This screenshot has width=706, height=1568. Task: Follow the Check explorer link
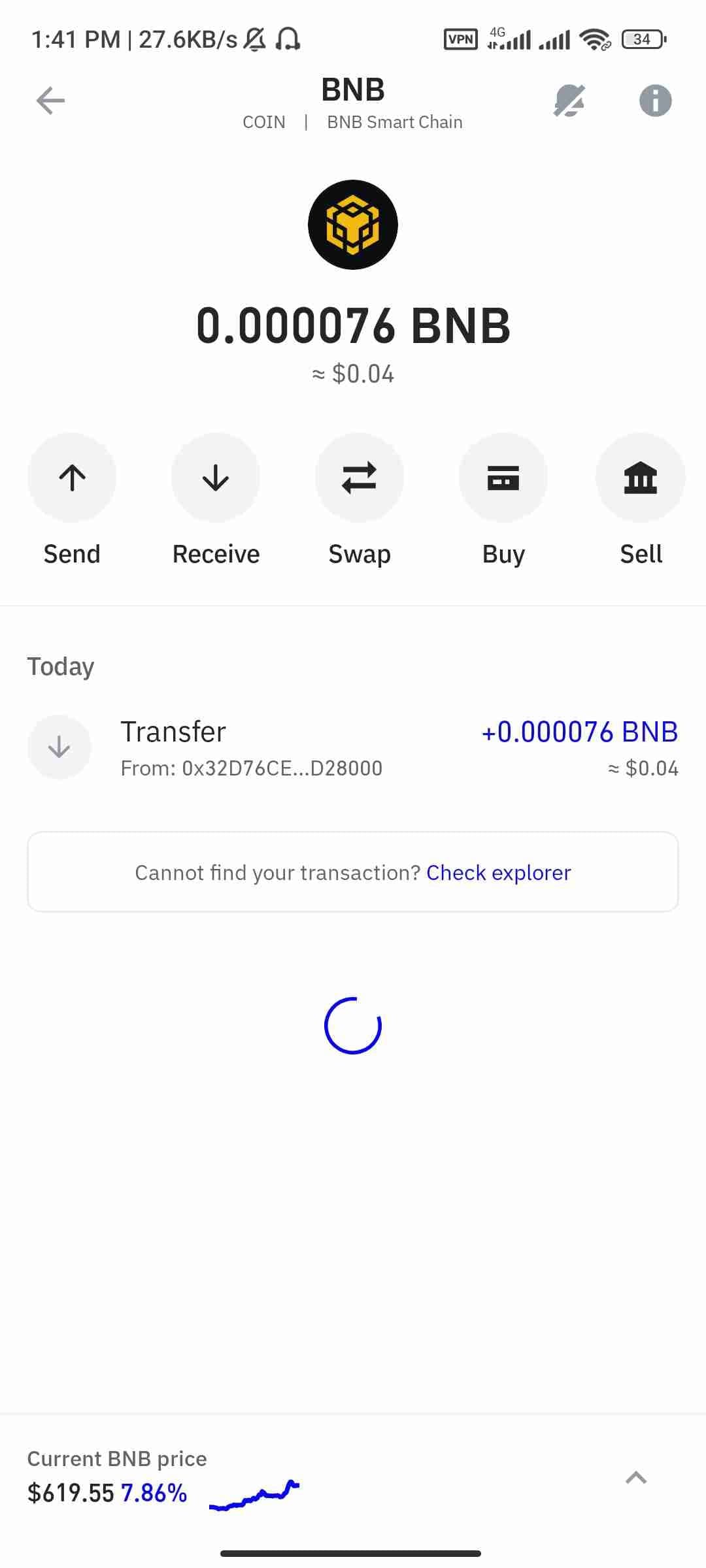pyautogui.click(x=498, y=873)
